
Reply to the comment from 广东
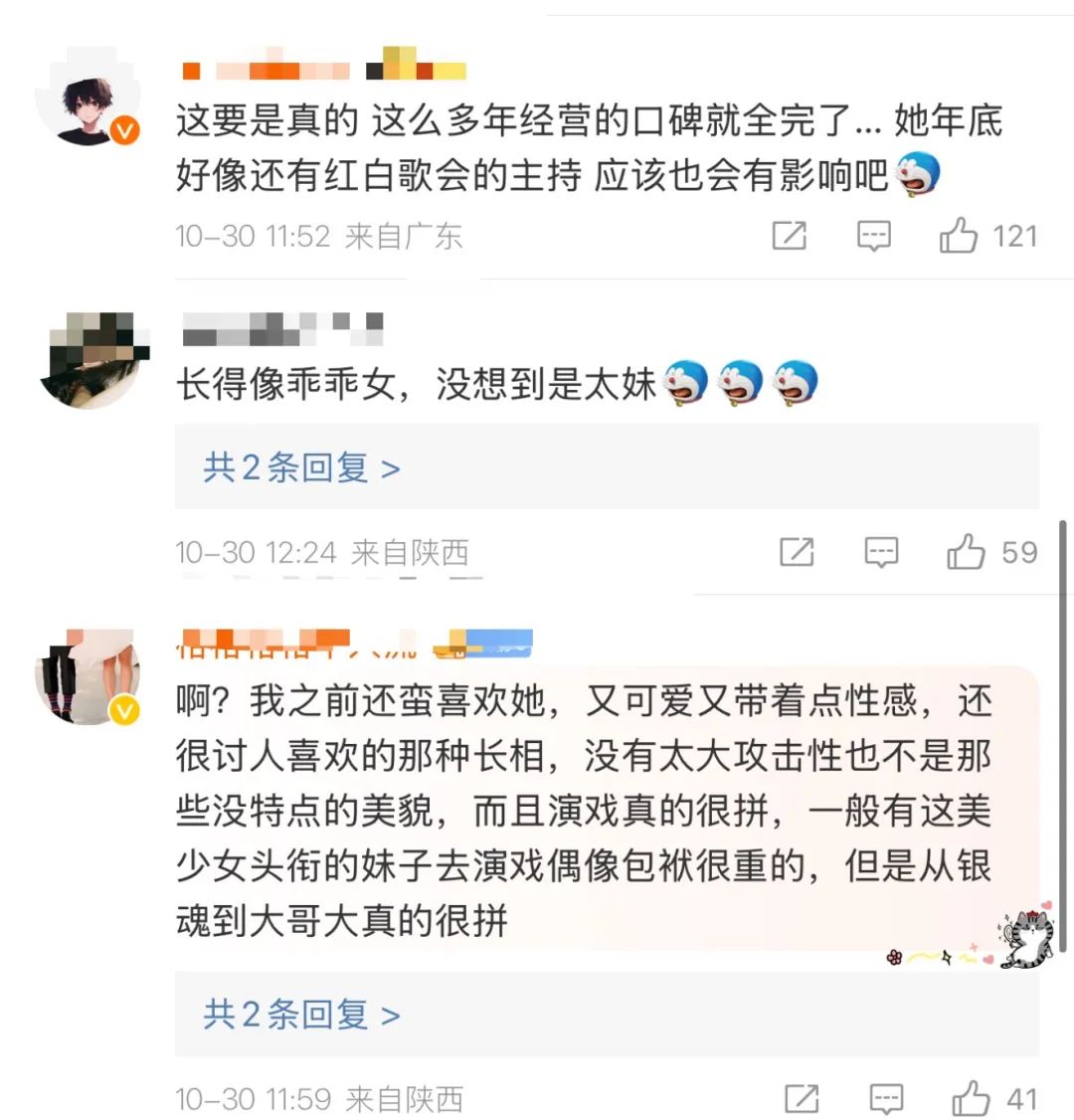click(873, 236)
